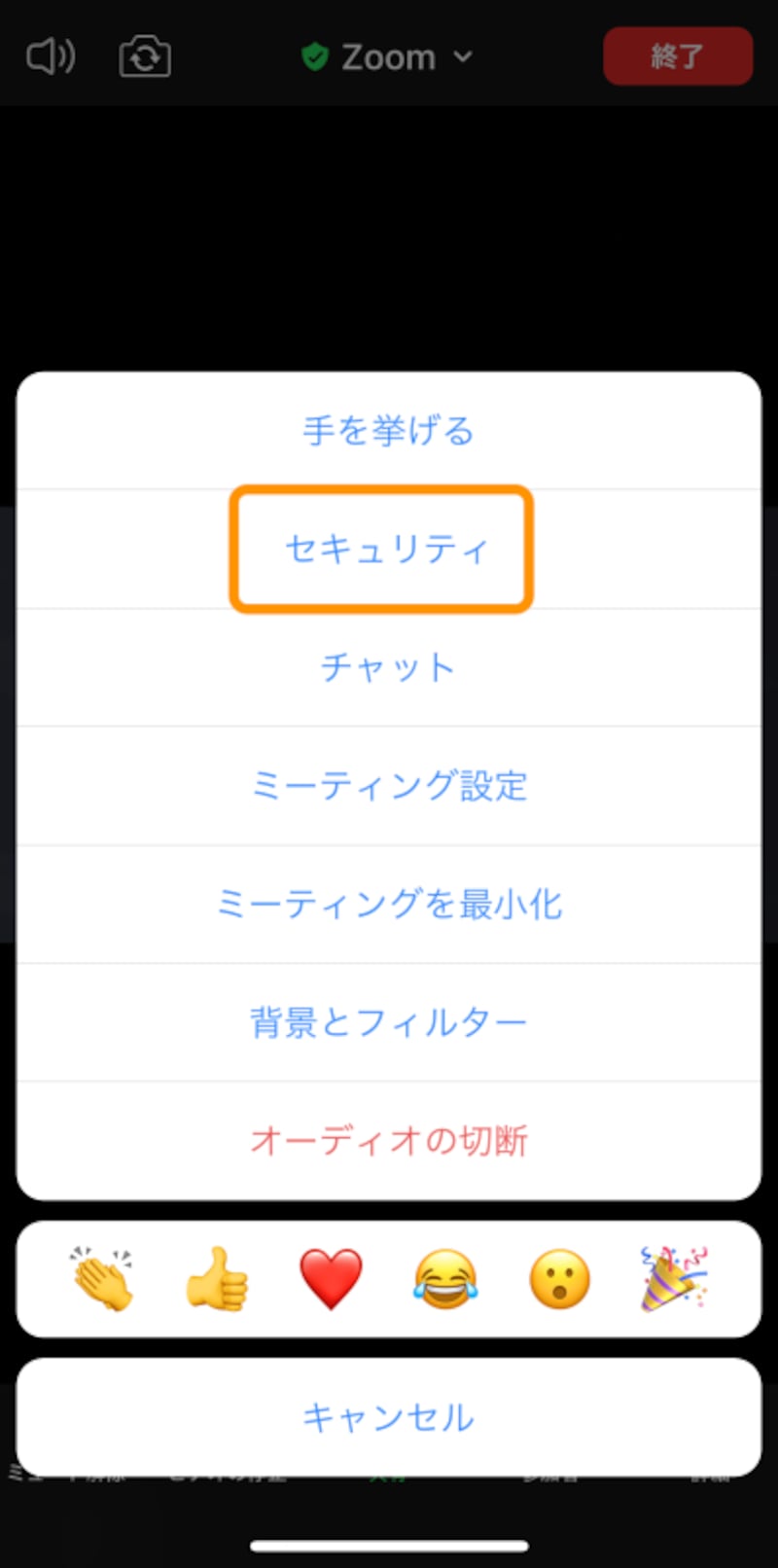Tap the switch camera icon
The height and width of the screenshot is (1568, 778).
point(144,56)
